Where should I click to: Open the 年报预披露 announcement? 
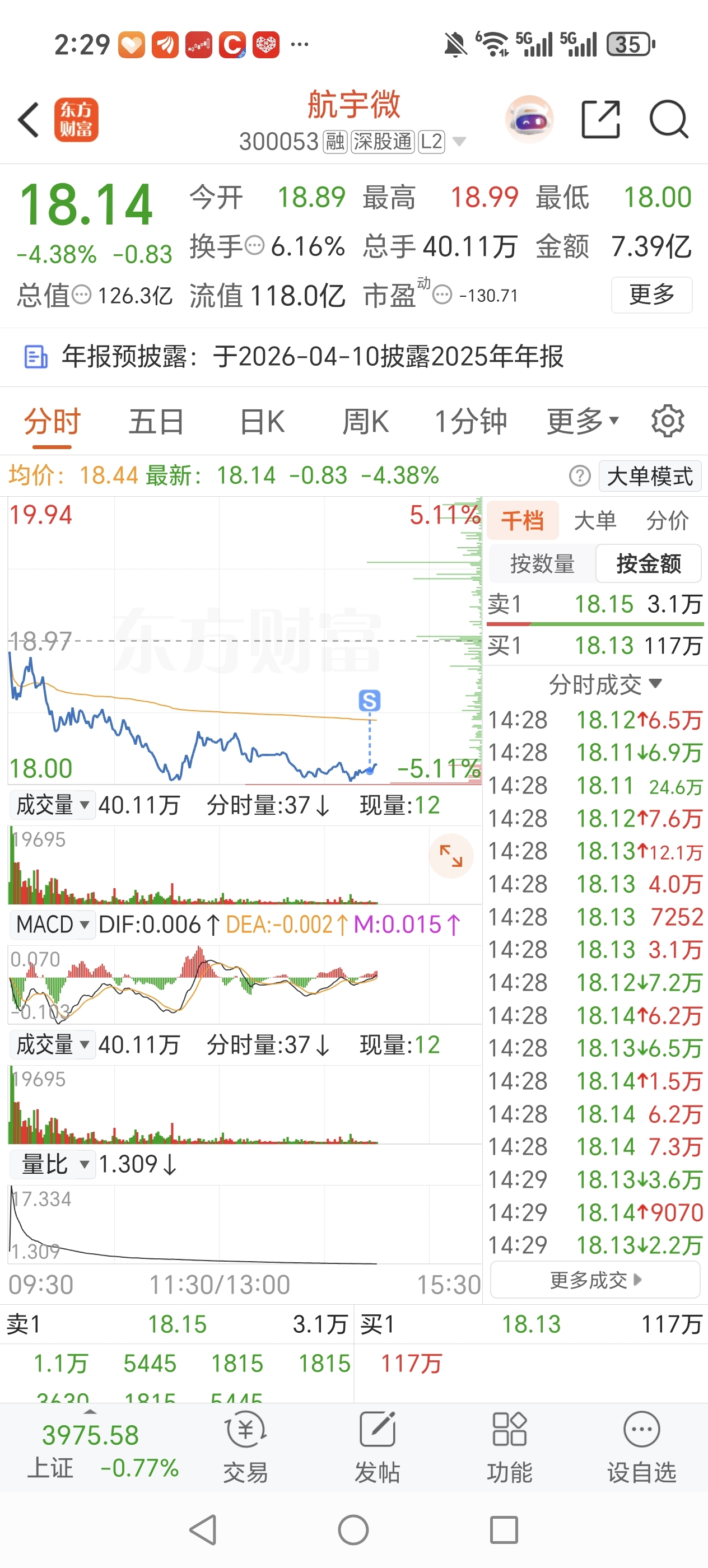point(311,357)
